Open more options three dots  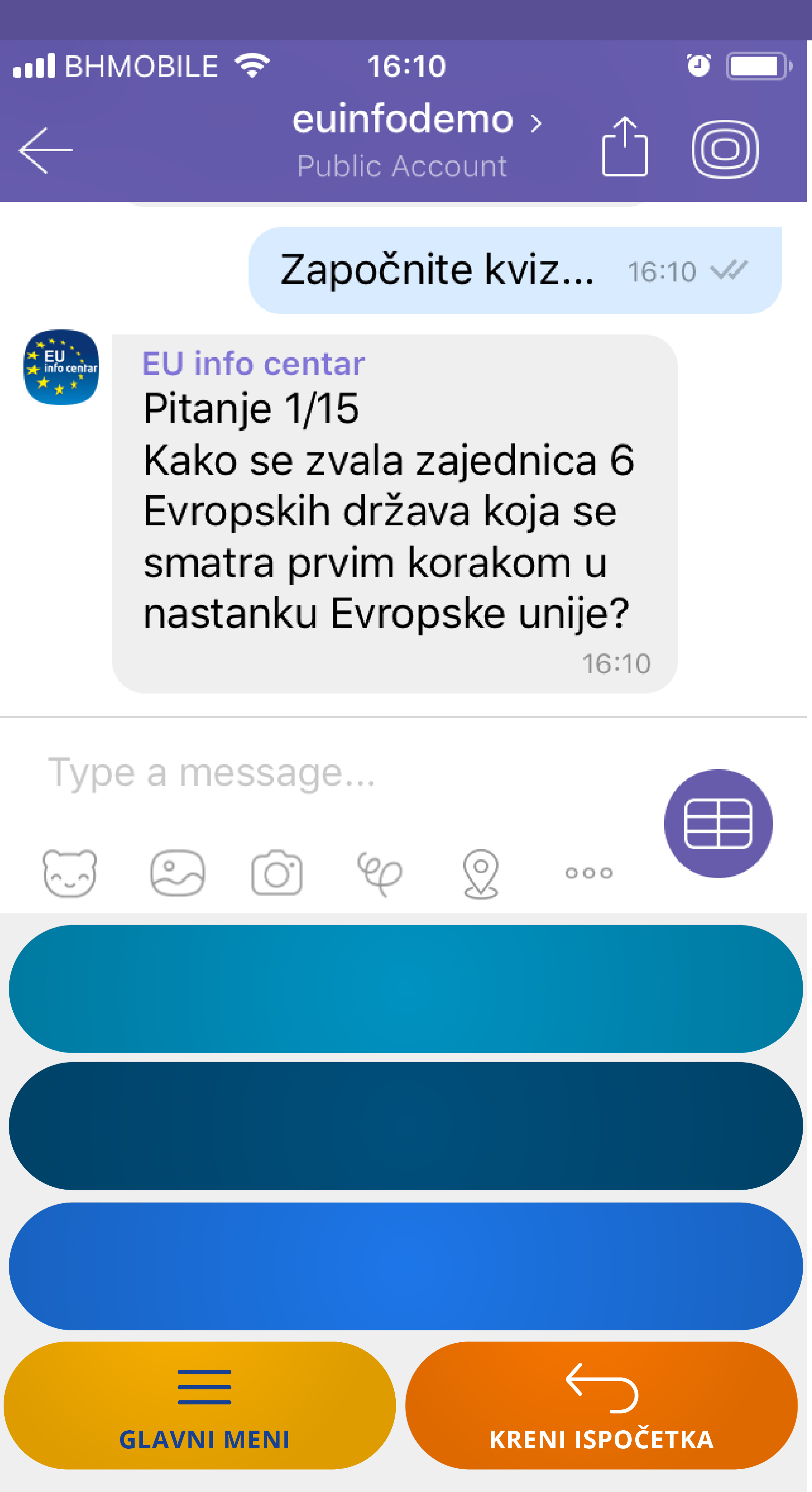pyautogui.click(x=588, y=873)
